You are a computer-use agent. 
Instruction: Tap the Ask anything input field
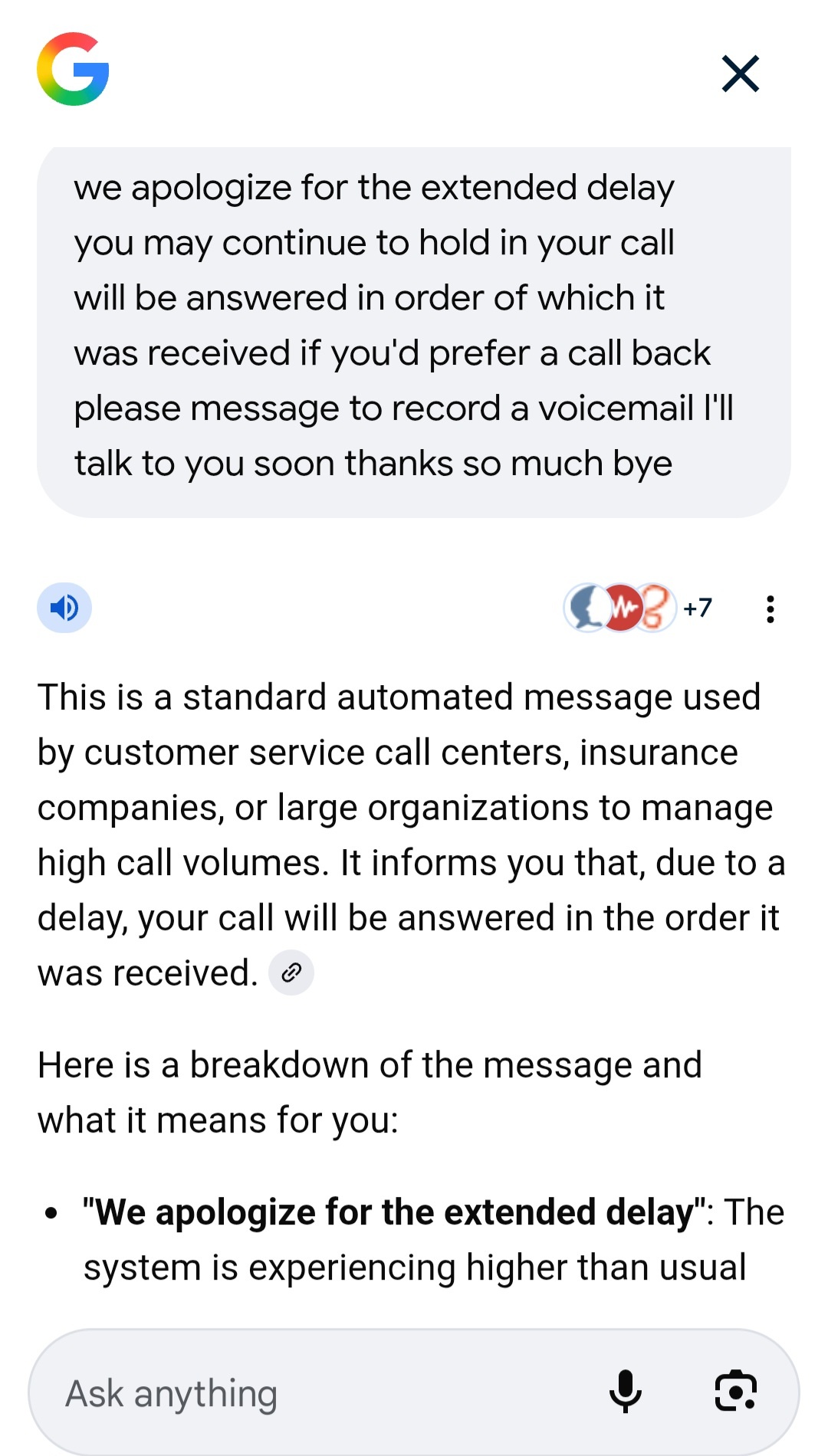tap(307, 1393)
